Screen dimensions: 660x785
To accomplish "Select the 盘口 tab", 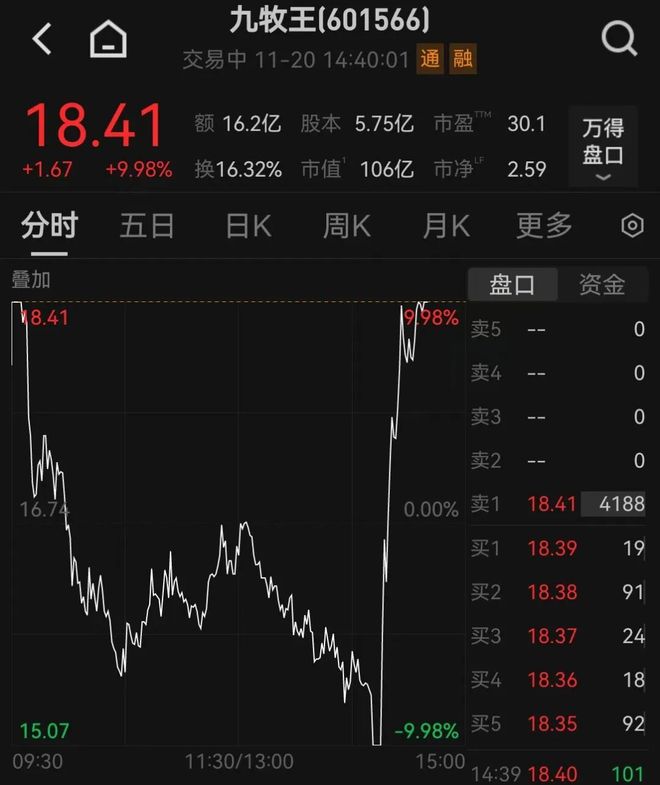I will tap(512, 285).
